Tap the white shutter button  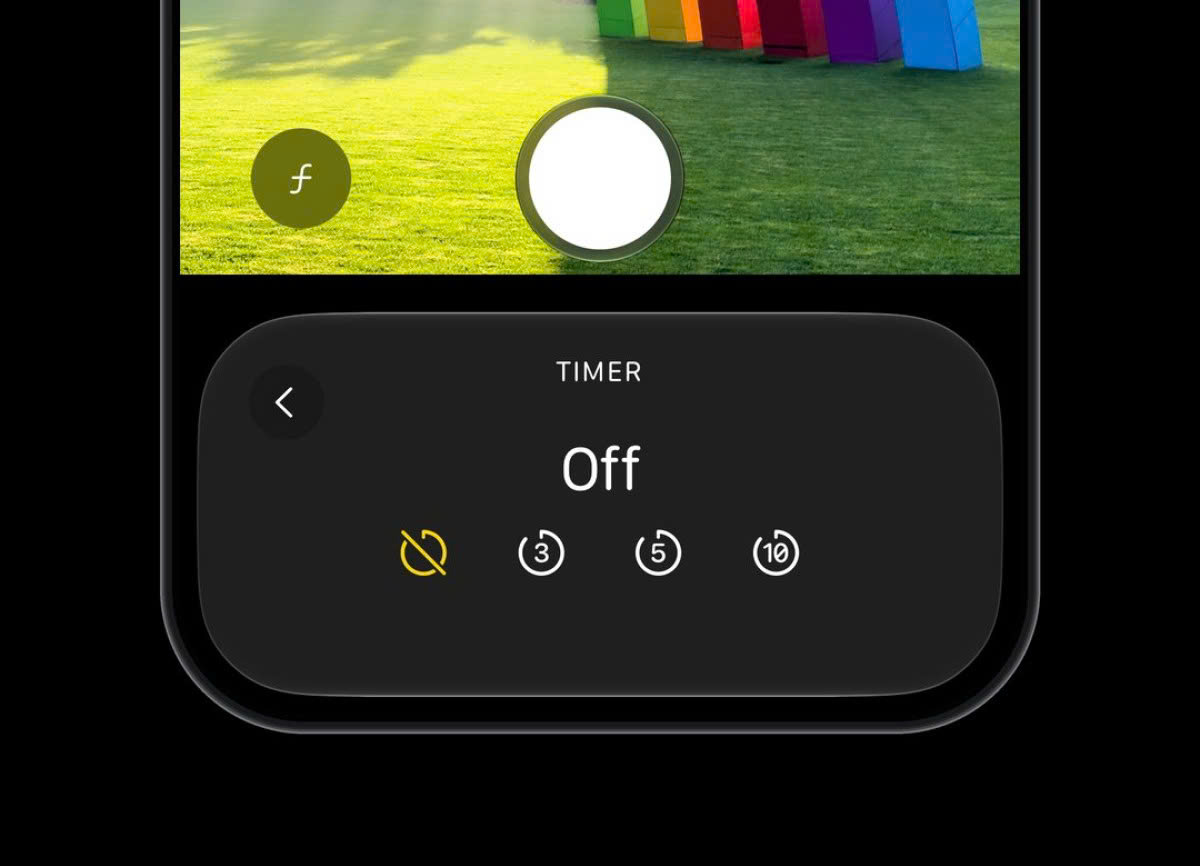pyautogui.click(x=600, y=179)
